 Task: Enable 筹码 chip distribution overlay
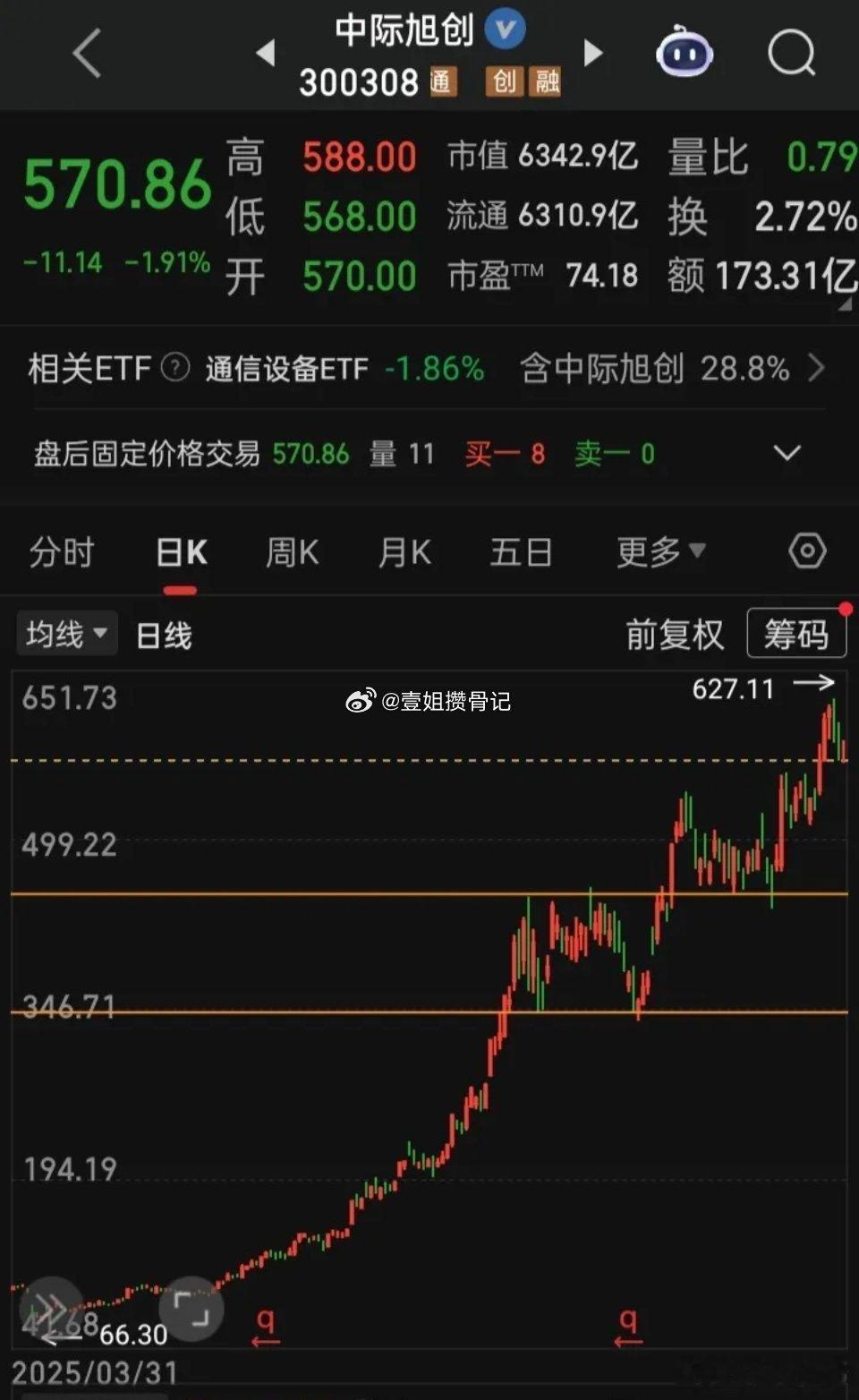796,632
